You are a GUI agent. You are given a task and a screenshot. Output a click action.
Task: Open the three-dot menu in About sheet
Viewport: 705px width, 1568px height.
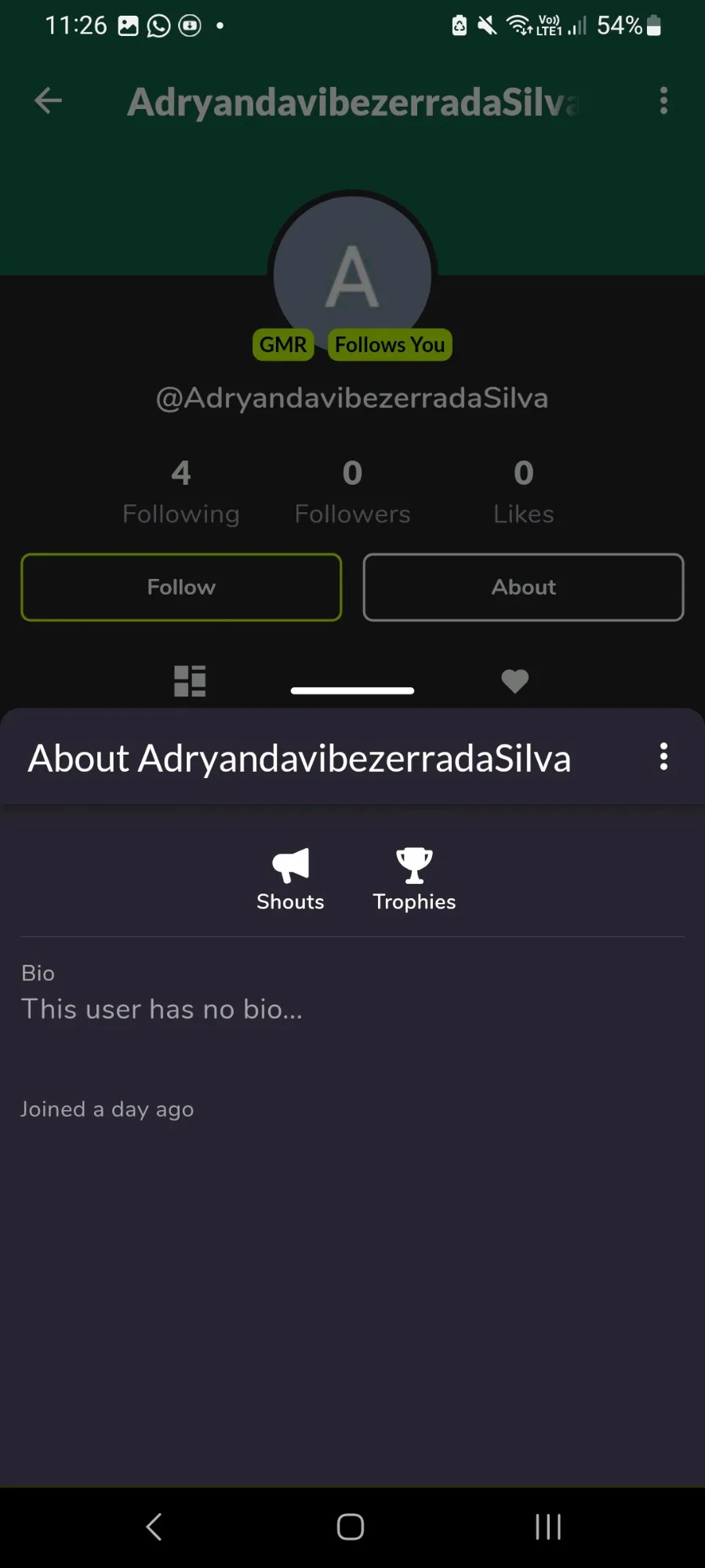tap(663, 757)
